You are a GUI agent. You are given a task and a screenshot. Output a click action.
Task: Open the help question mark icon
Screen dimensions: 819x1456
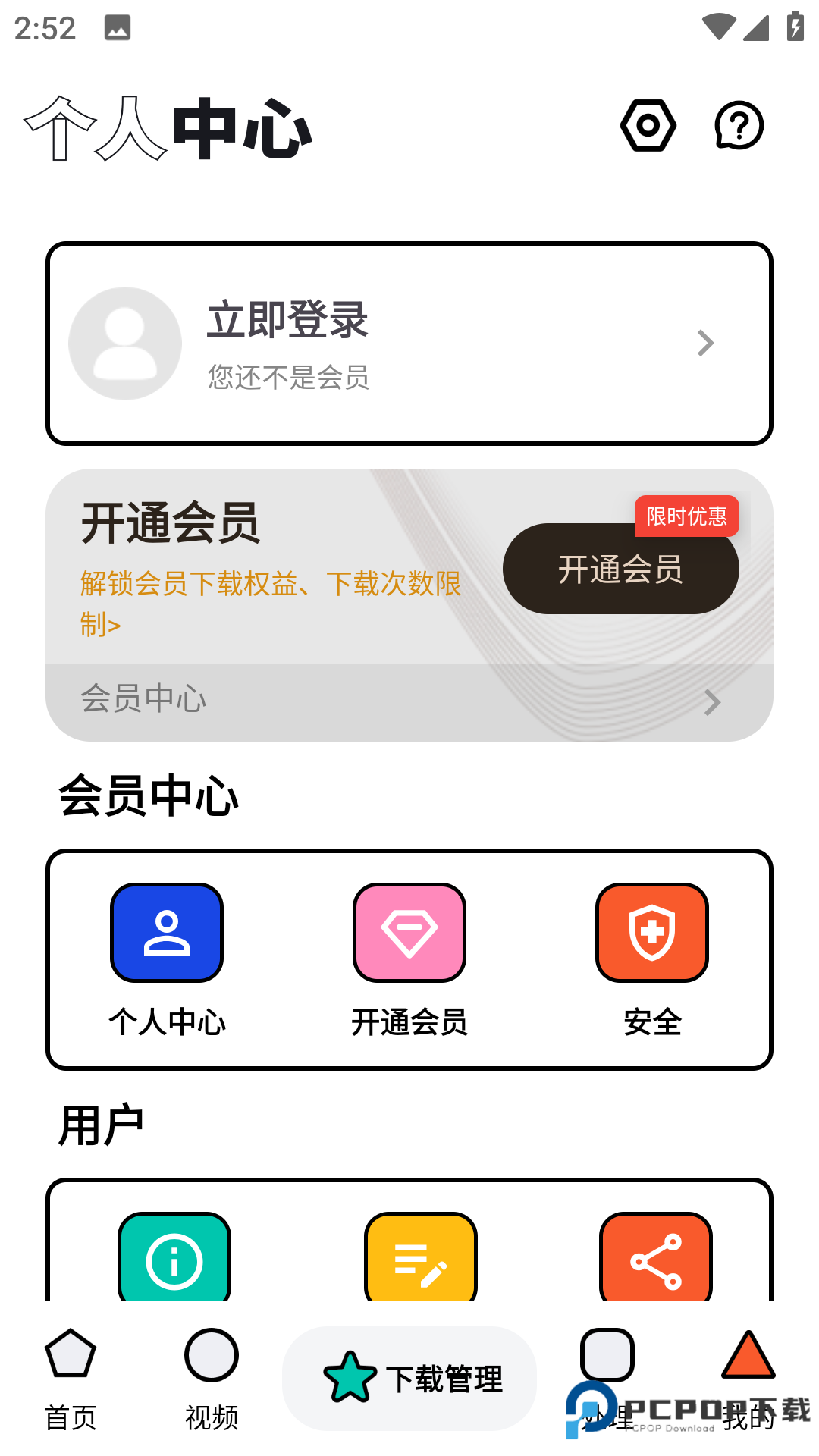point(738,126)
